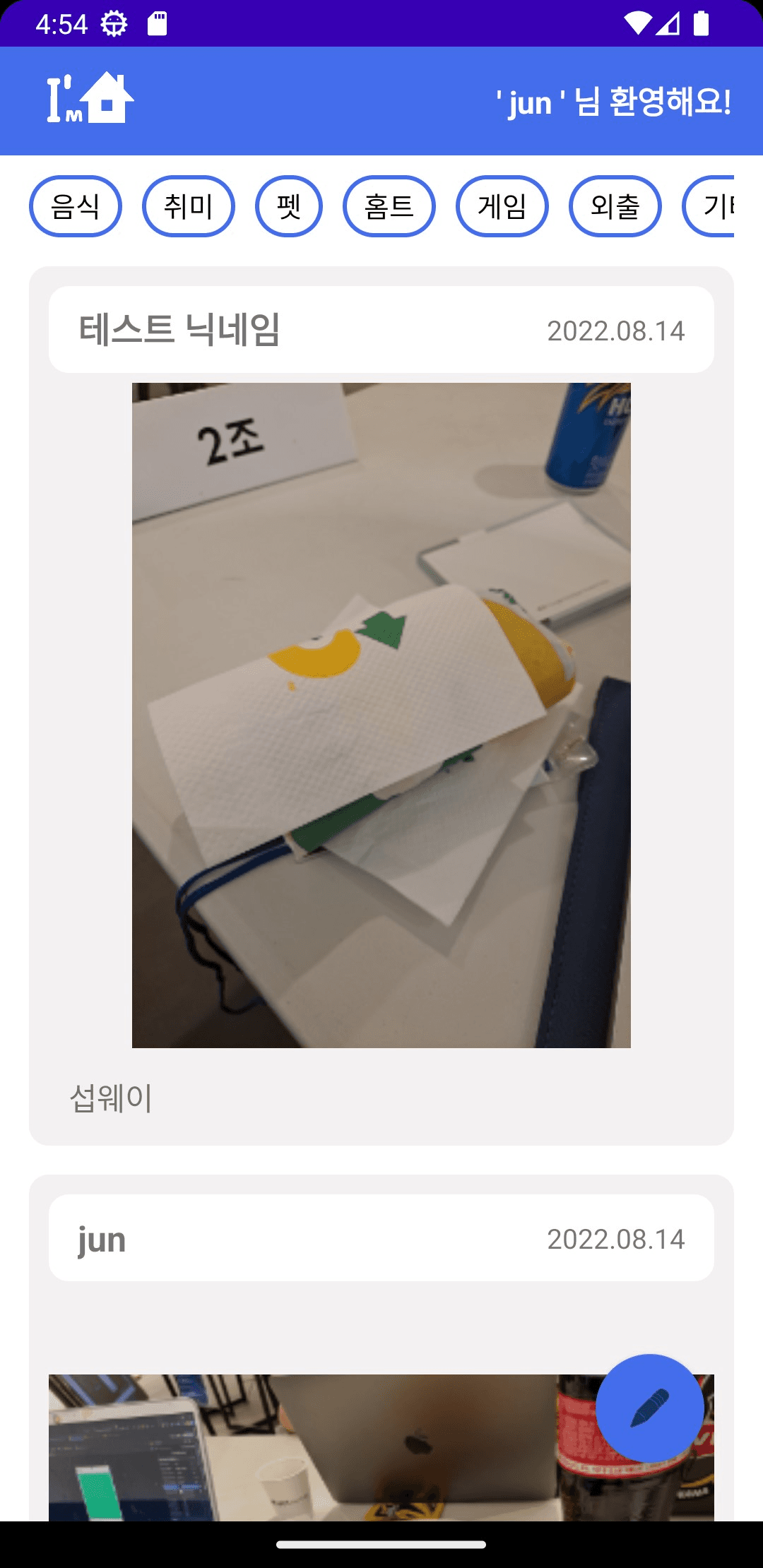Open the post by jun

(381, 1238)
